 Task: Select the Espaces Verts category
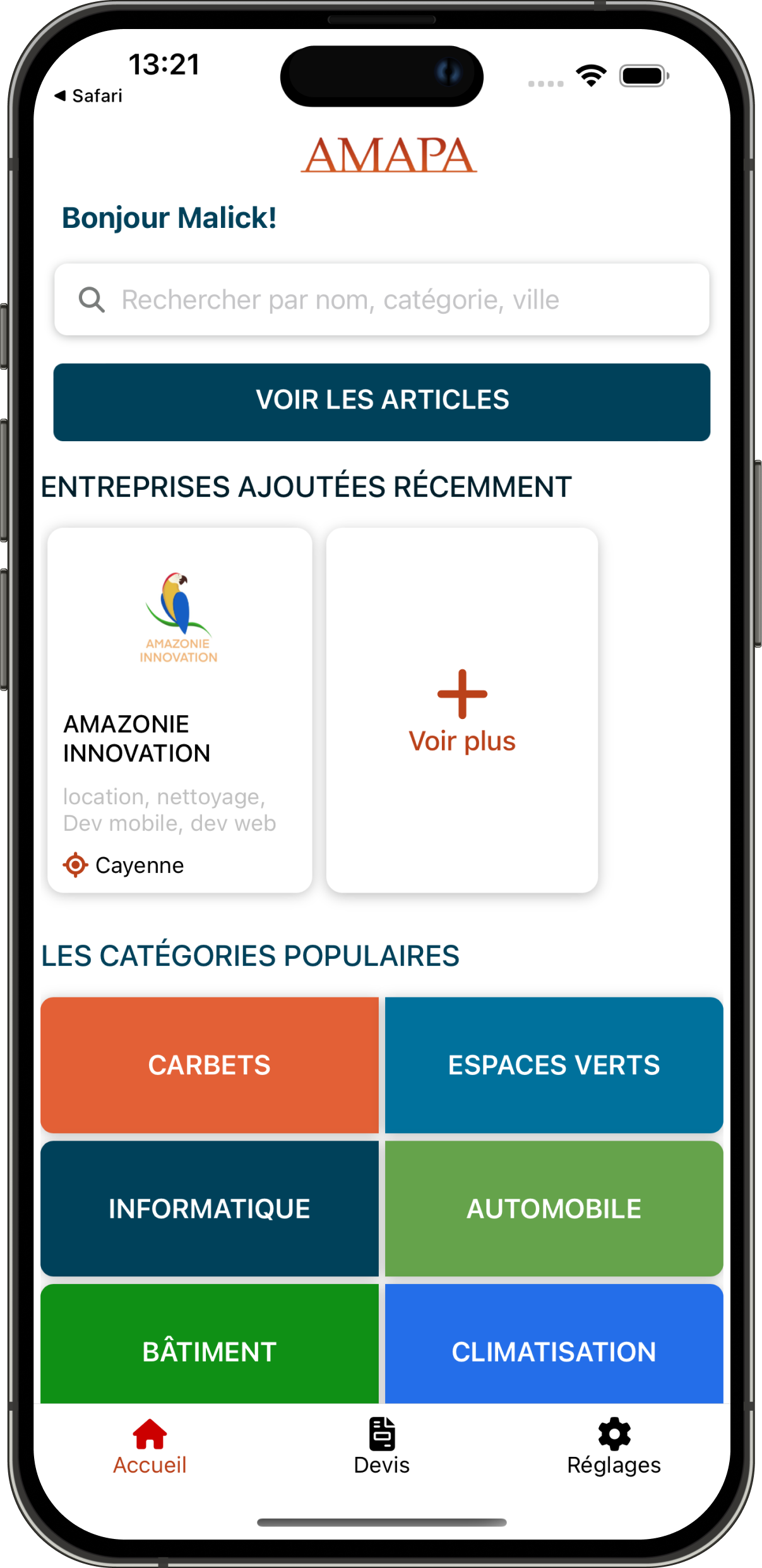point(554,1064)
